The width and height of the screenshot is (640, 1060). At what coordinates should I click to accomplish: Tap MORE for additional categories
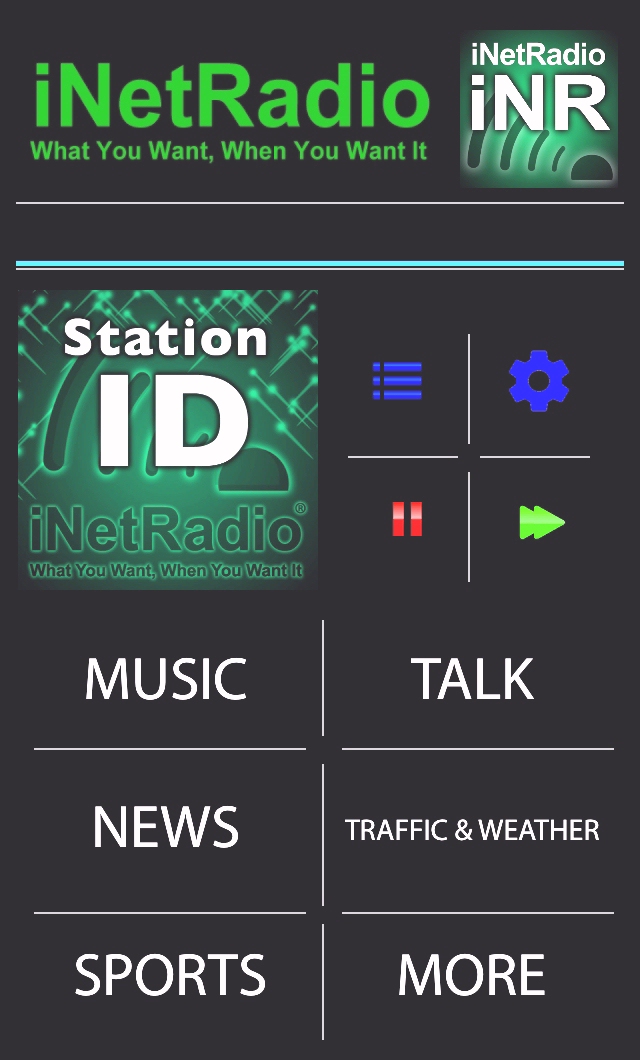472,975
